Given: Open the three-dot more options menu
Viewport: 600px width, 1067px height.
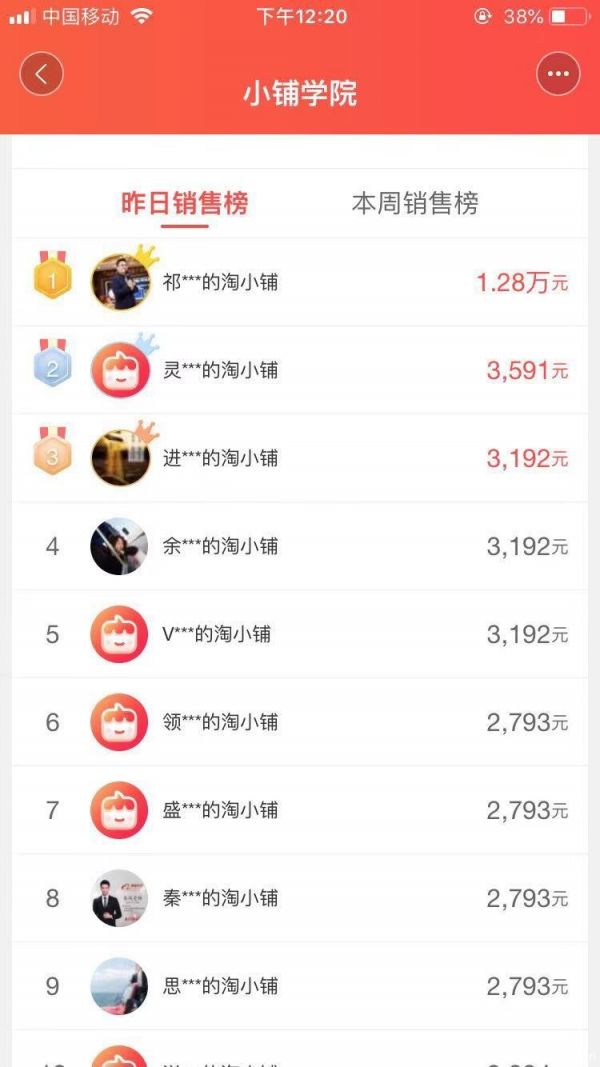Looking at the screenshot, I should pyautogui.click(x=558, y=74).
